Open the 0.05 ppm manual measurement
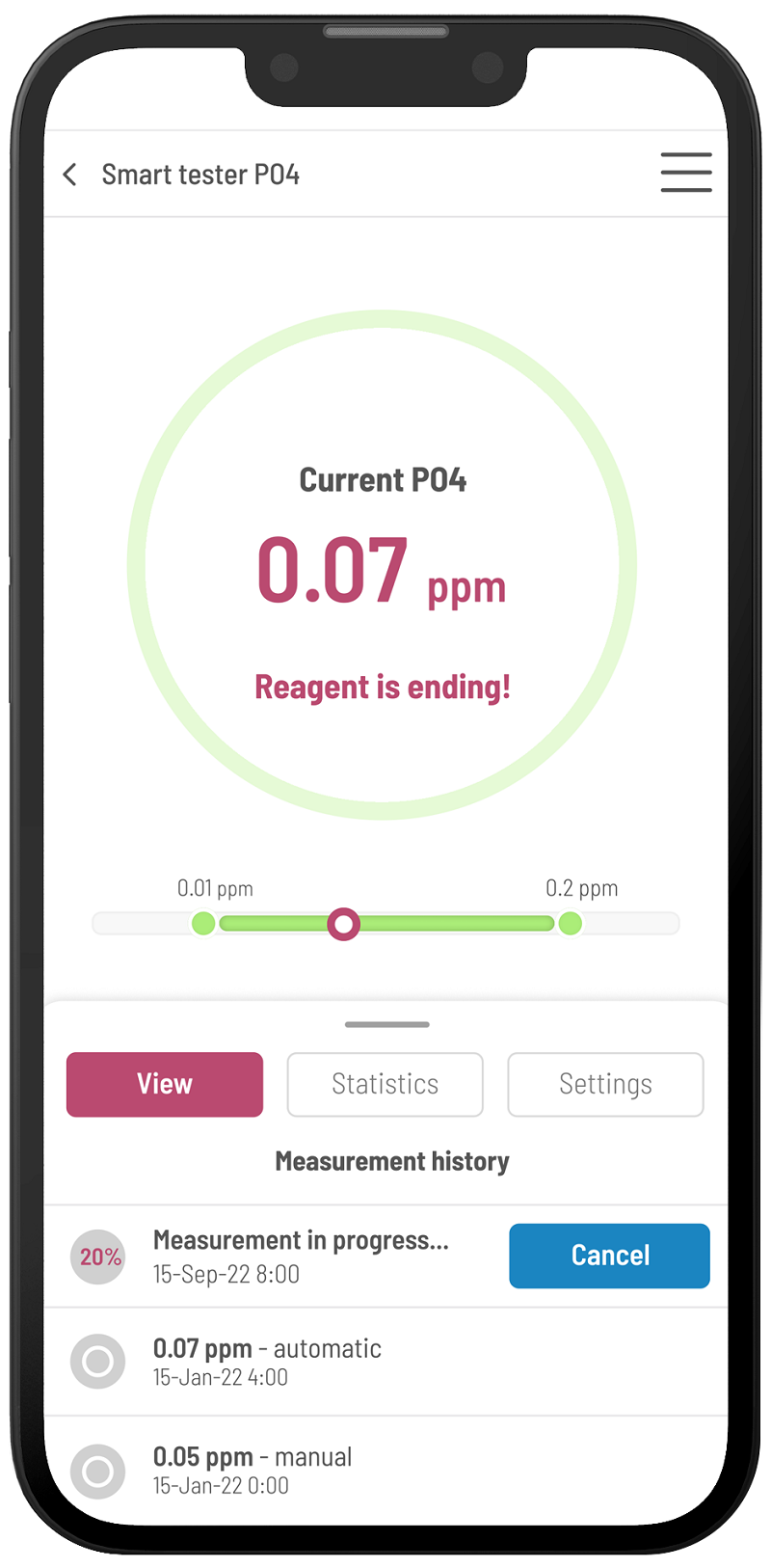 pyautogui.click(x=385, y=1471)
